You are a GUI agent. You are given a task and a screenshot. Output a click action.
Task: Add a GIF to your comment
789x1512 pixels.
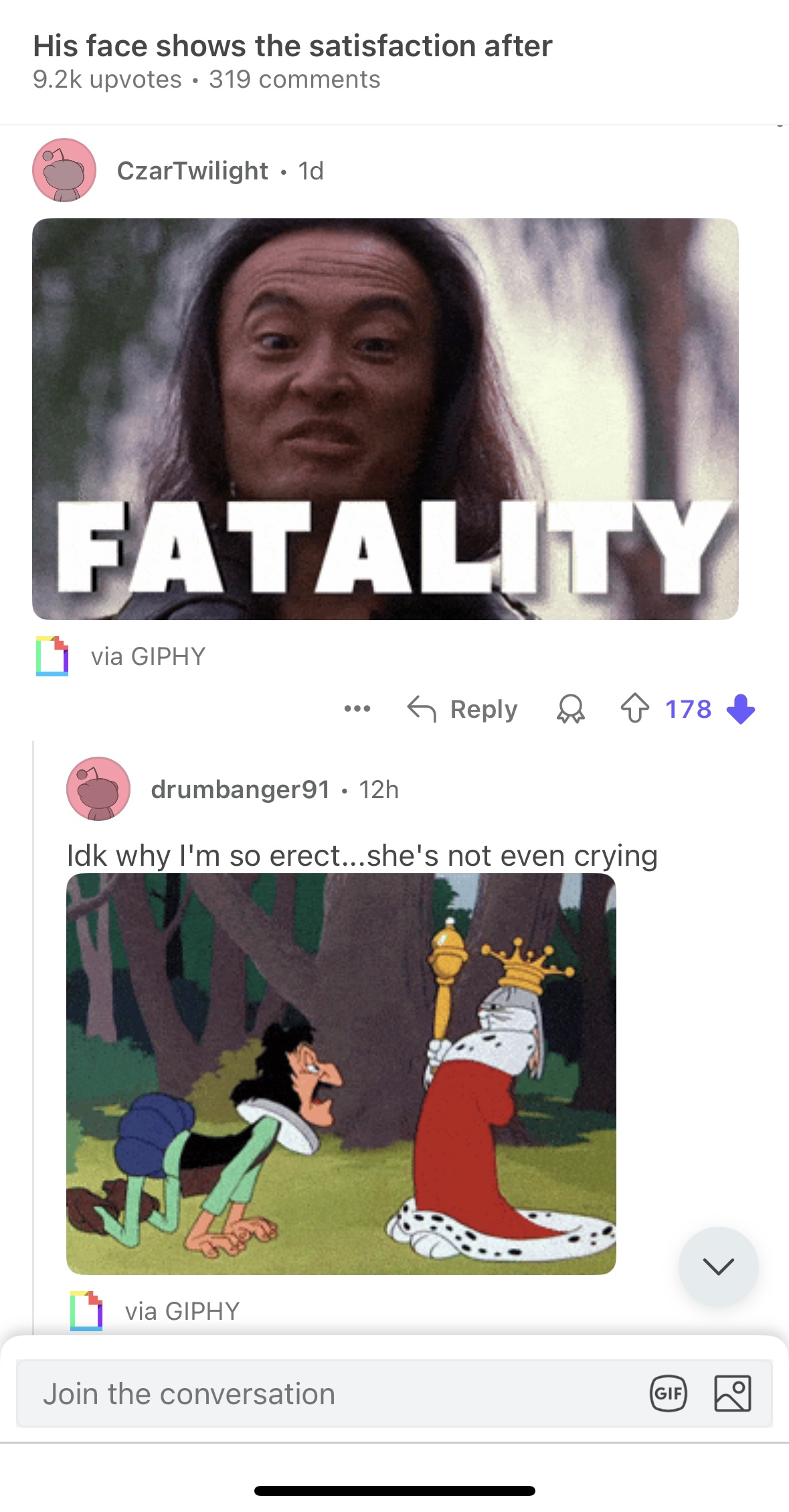click(x=669, y=1393)
